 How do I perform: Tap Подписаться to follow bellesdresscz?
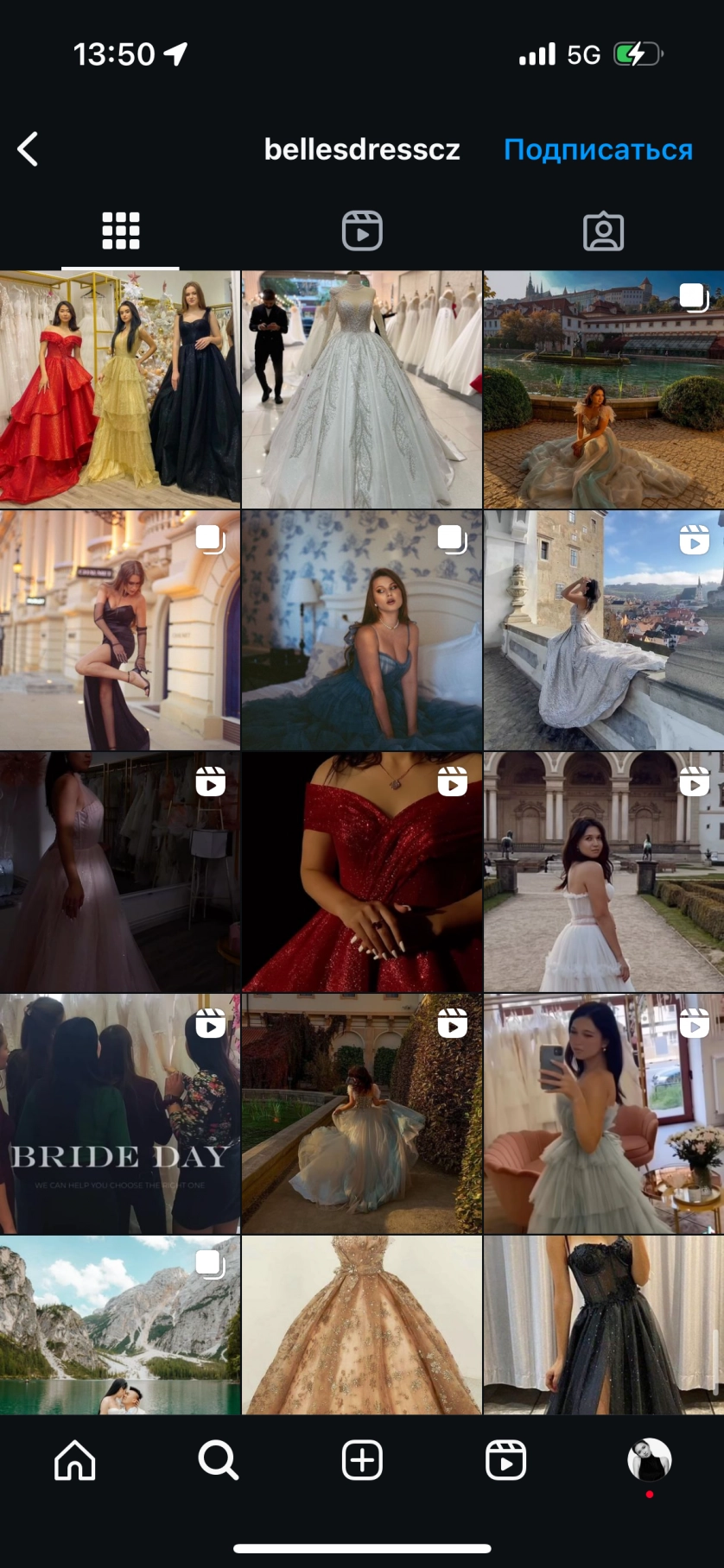pyautogui.click(x=598, y=149)
